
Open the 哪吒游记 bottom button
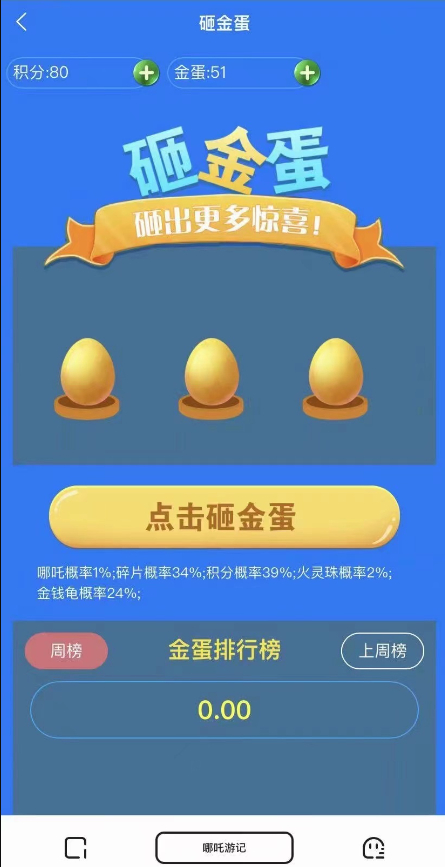pos(224,848)
